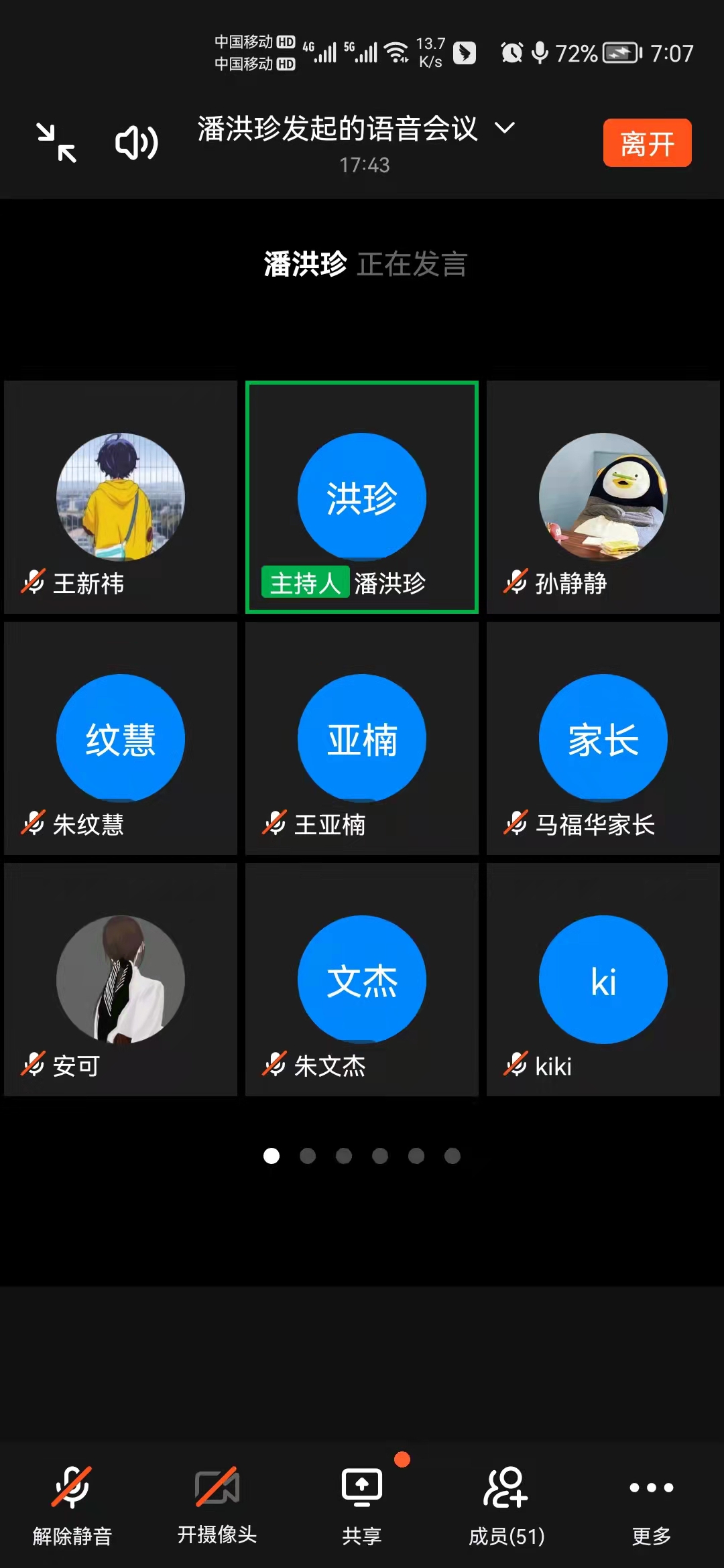Select the minimize meeting arrows icon

(x=57, y=142)
